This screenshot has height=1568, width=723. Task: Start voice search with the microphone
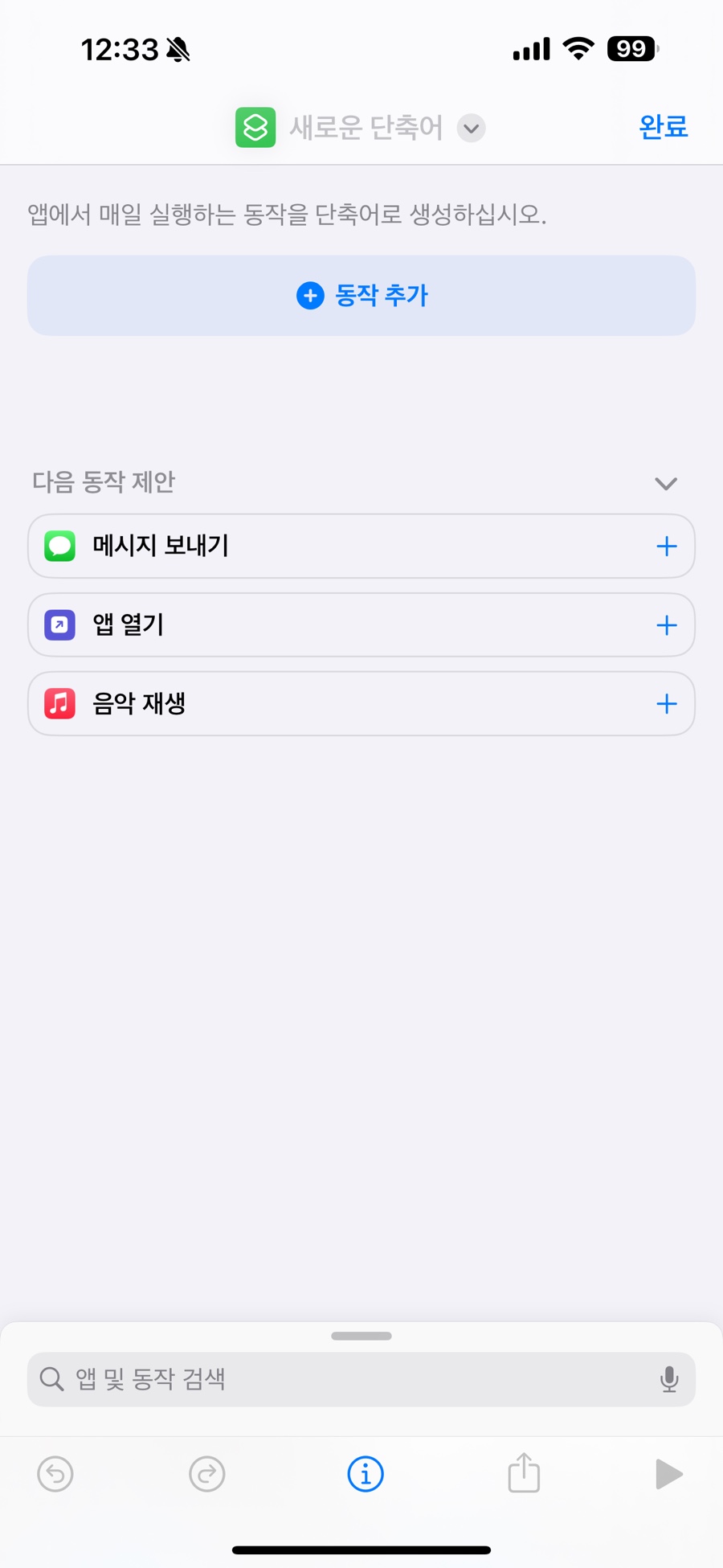click(668, 1379)
